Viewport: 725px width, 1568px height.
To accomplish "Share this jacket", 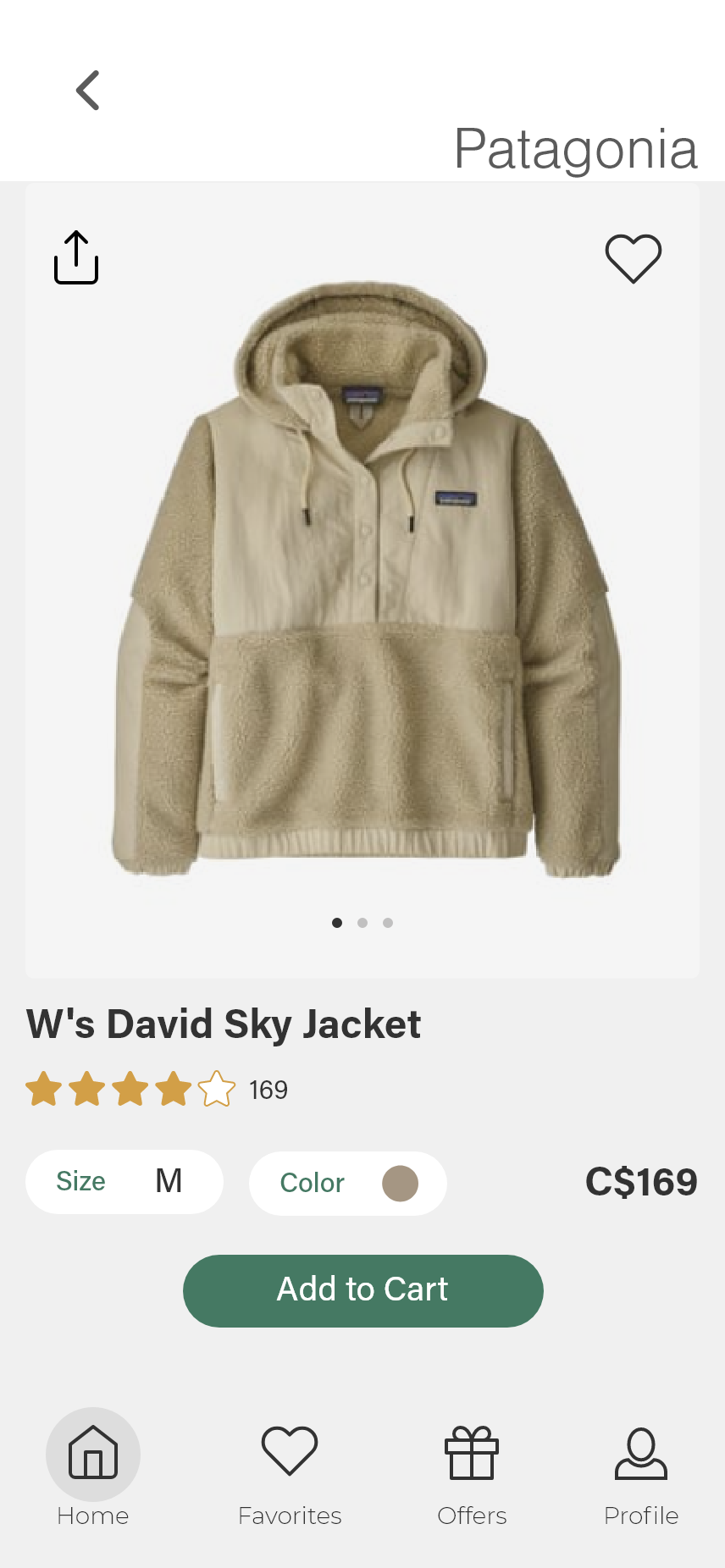I will (76, 257).
